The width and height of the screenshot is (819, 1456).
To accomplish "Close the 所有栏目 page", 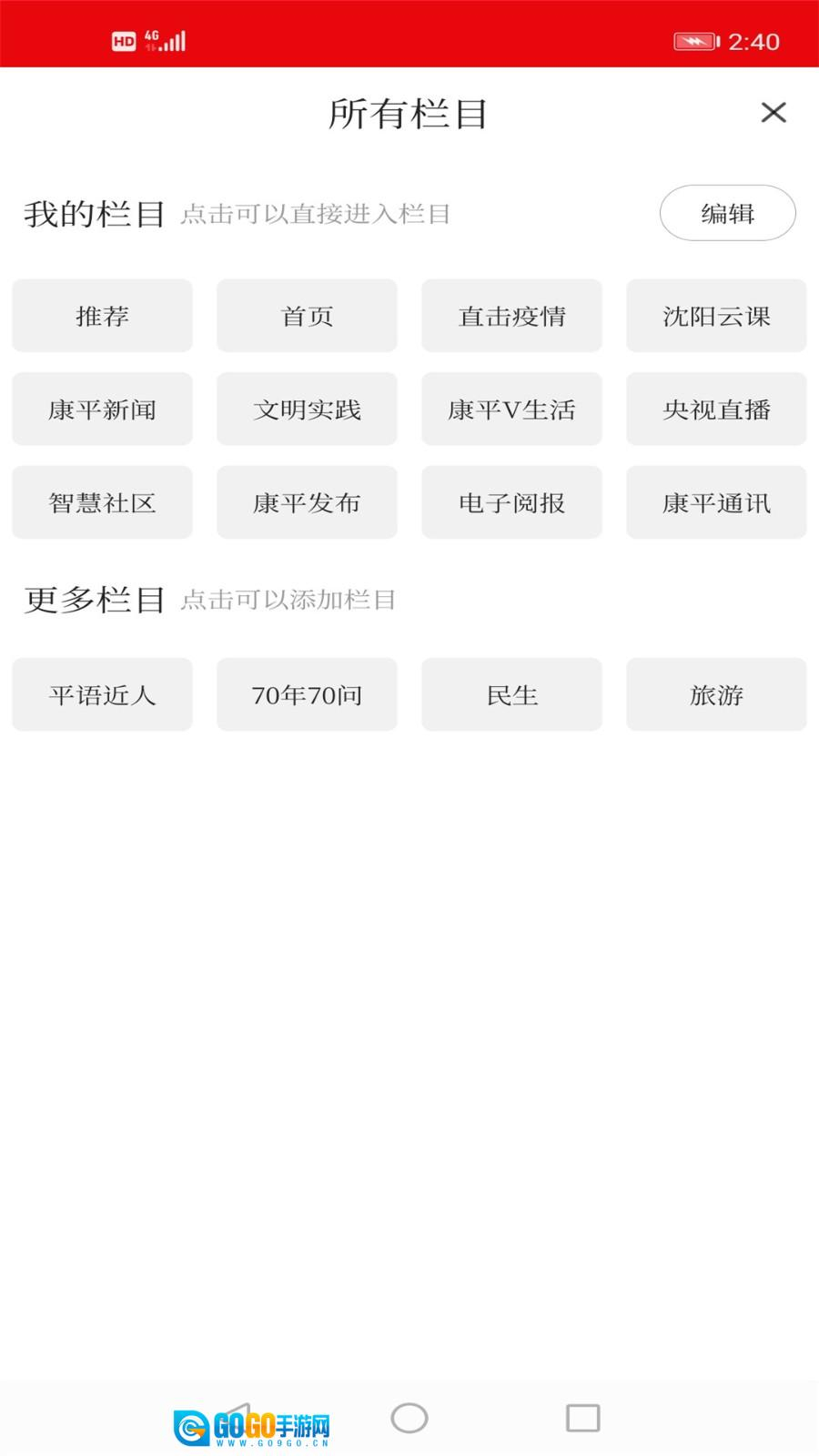I will tap(773, 113).
